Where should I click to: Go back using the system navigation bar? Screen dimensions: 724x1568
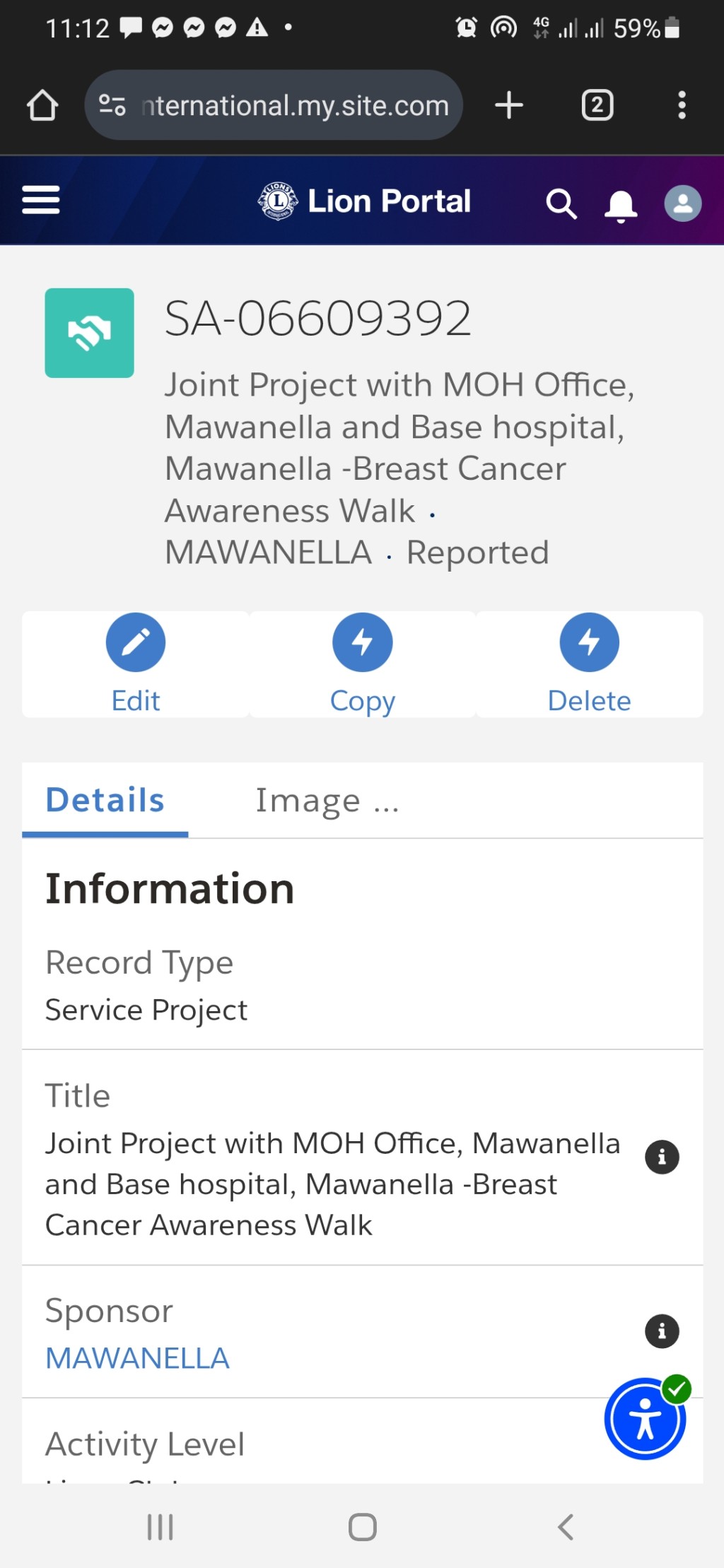coord(566,1527)
